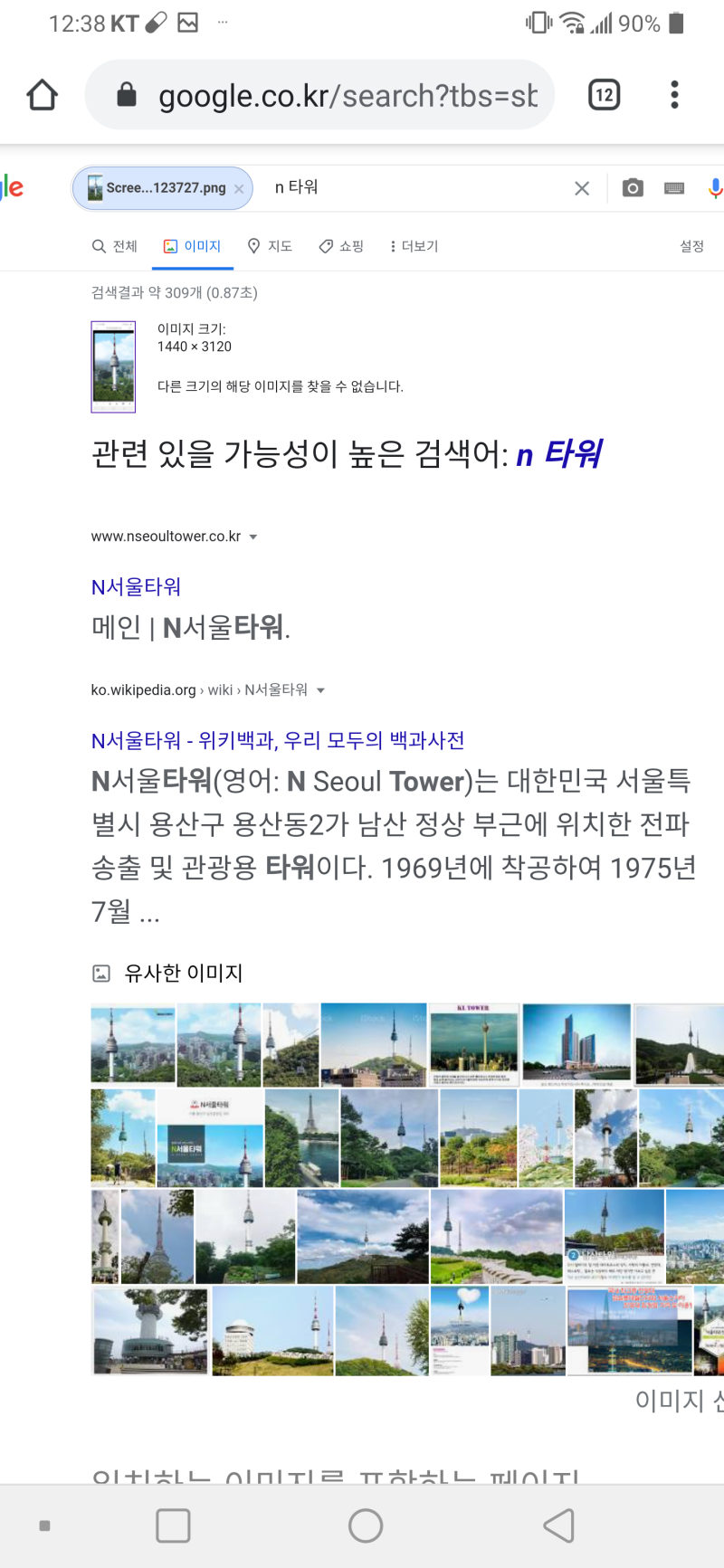Open the on-screen keyboard input tool
The width and height of the screenshot is (724, 1568).
674,188
